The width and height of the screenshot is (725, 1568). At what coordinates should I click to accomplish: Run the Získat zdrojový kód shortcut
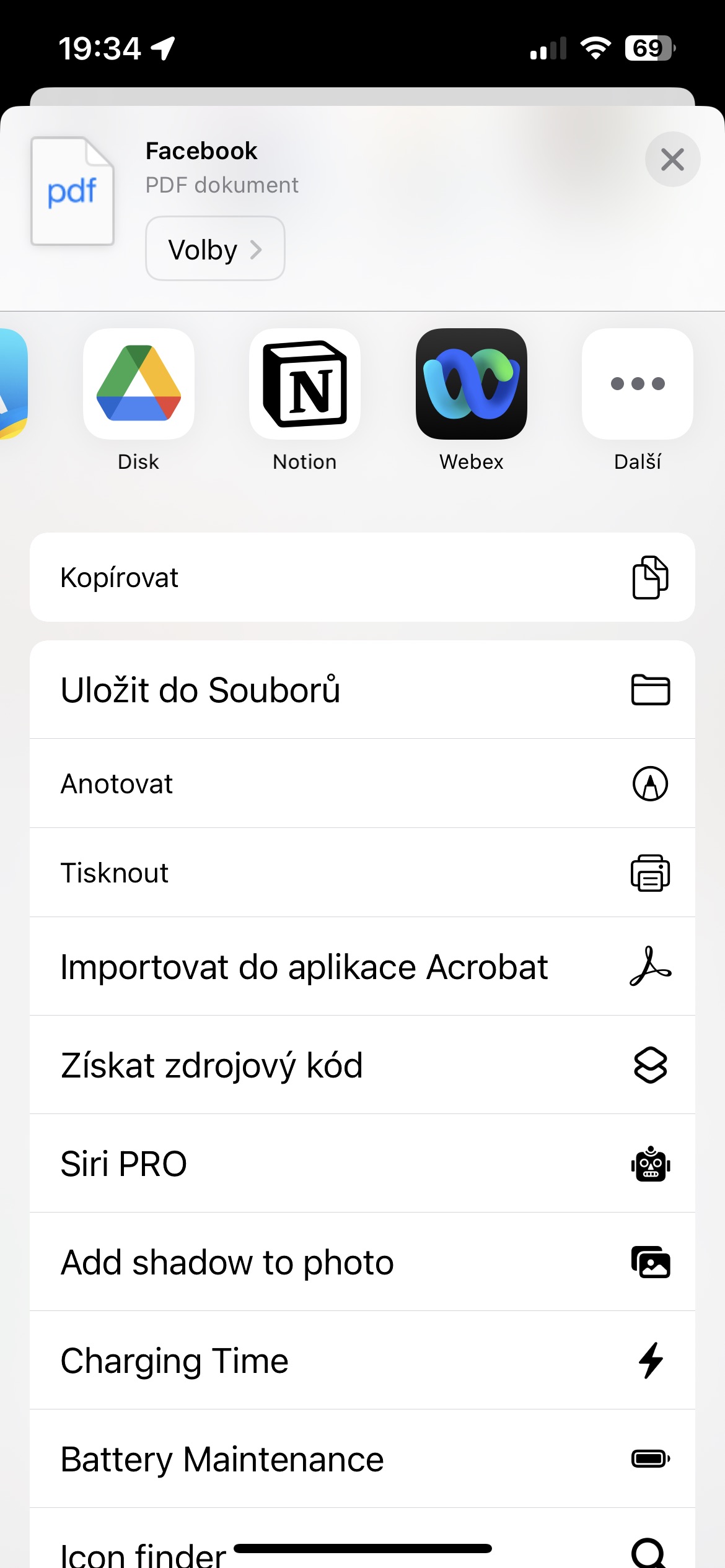tap(362, 1065)
